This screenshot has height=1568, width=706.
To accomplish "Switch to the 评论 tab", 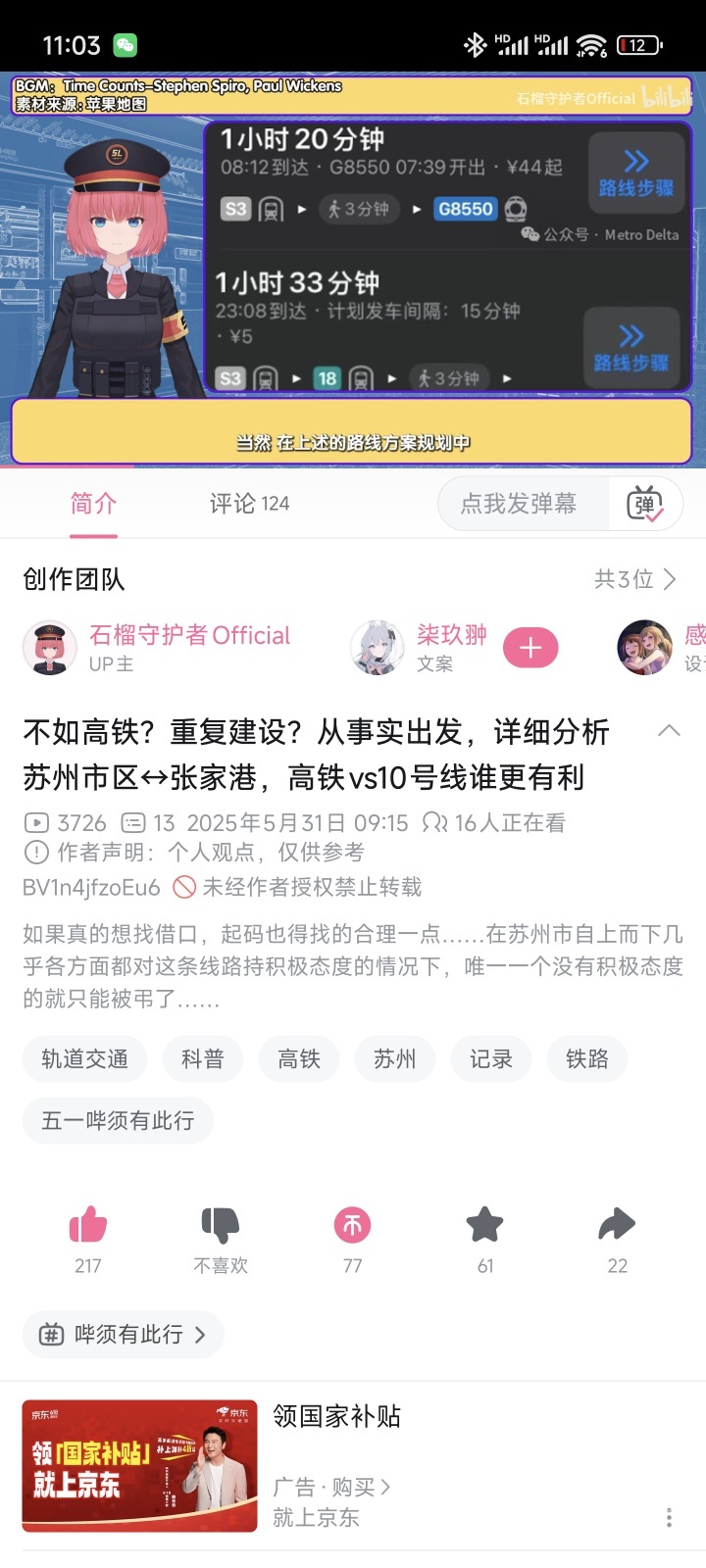I will pos(249,504).
